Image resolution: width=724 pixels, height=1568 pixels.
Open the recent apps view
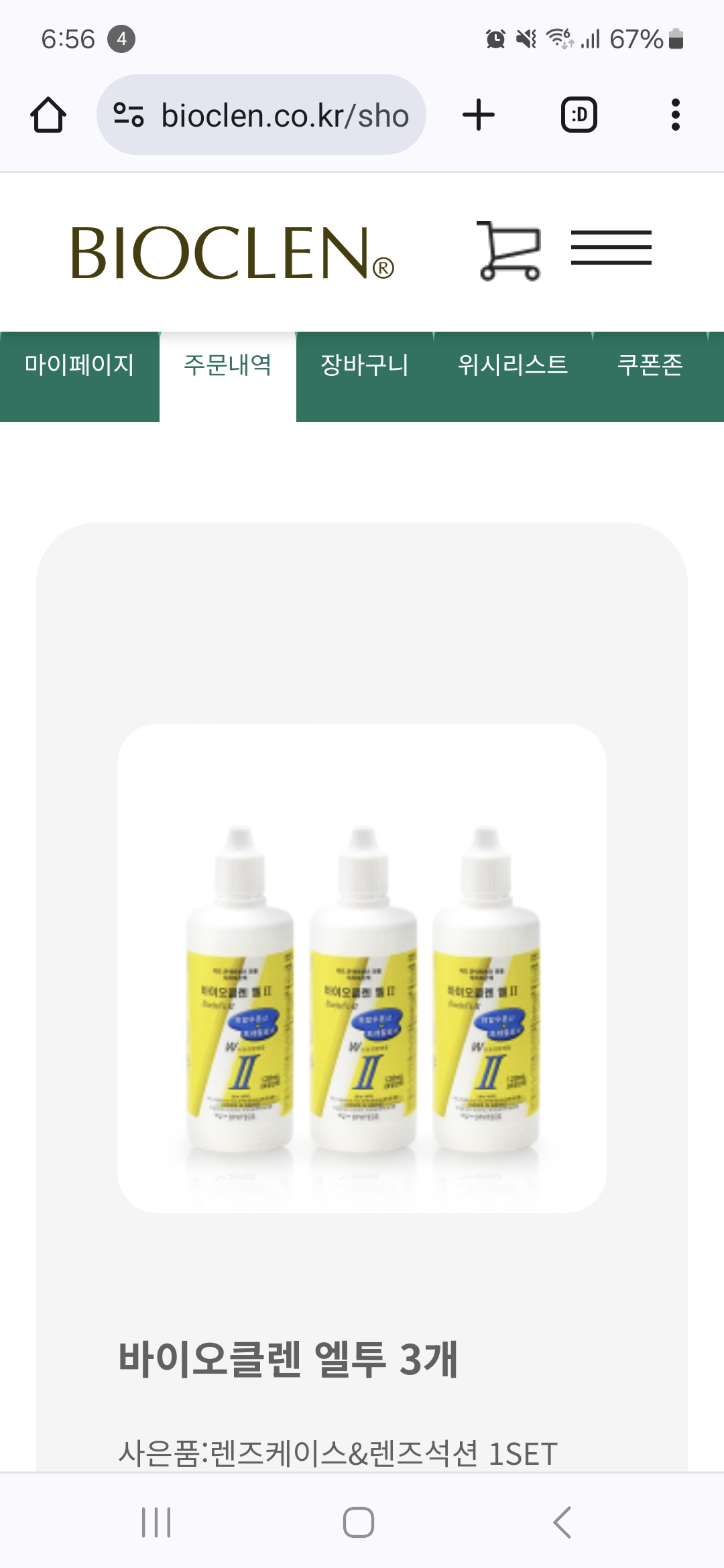pyautogui.click(x=156, y=1522)
